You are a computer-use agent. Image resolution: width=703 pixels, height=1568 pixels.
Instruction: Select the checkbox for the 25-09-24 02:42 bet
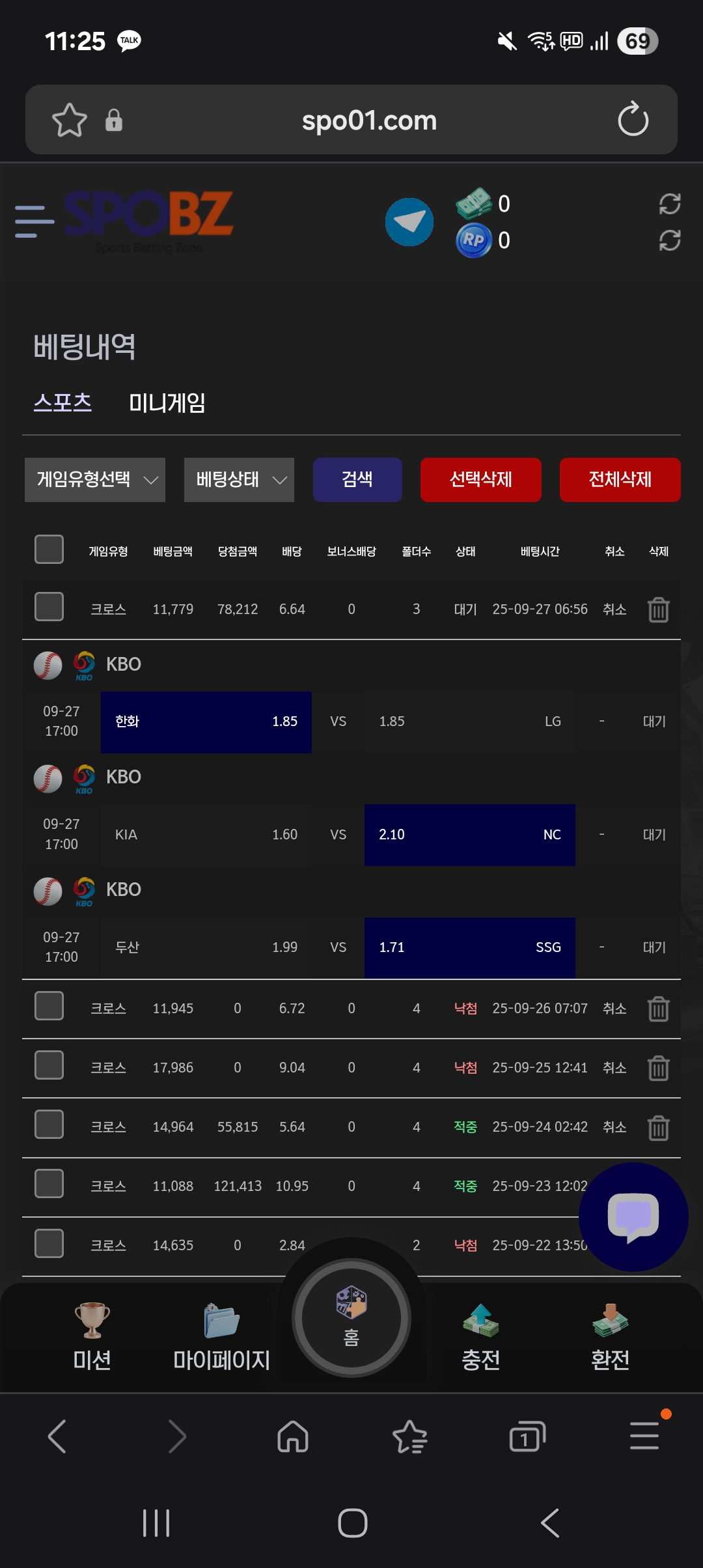click(x=49, y=1125)
